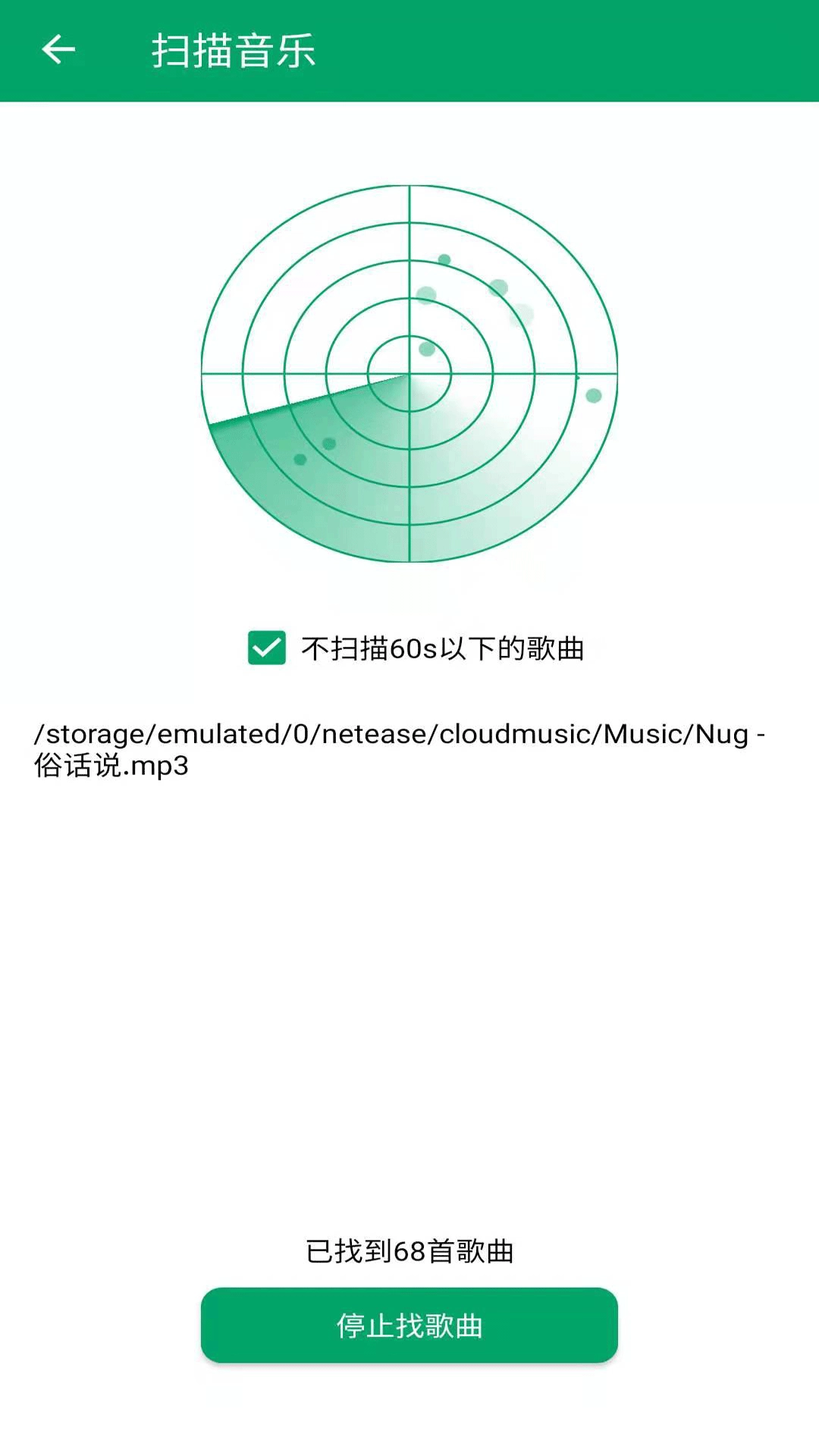Tap the outermost ring of the radar display
This screenshot has height=1456, width=819.
click(409, 187)
